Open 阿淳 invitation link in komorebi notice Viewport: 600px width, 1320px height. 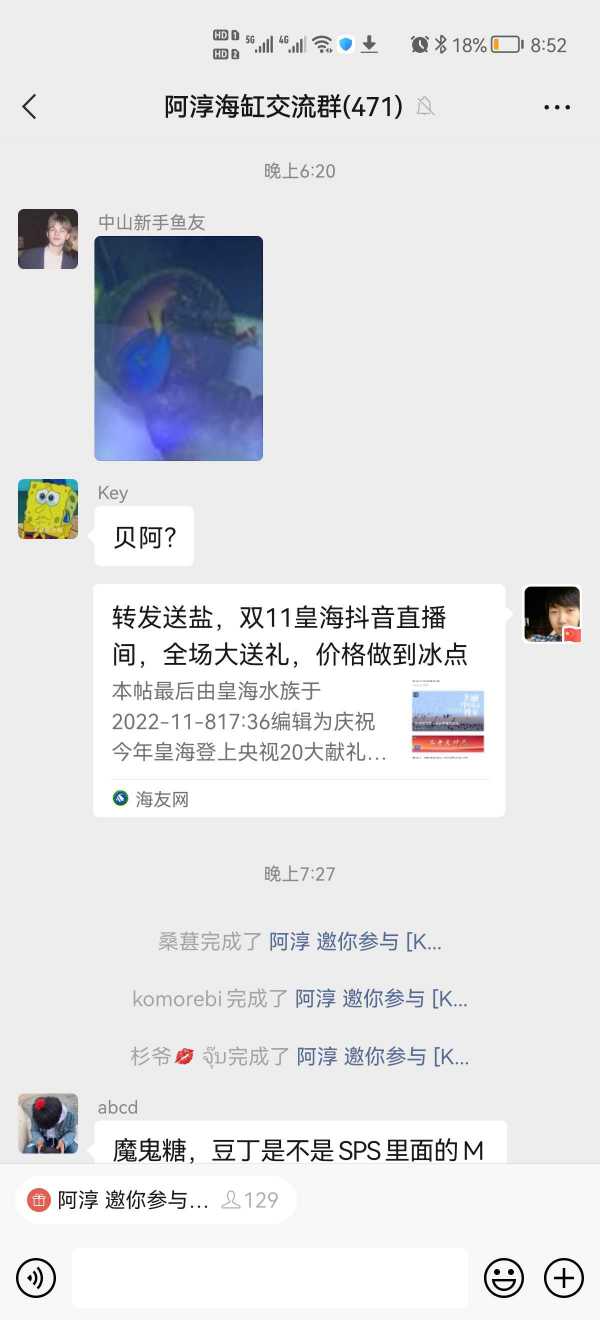[x=381, y=998]
